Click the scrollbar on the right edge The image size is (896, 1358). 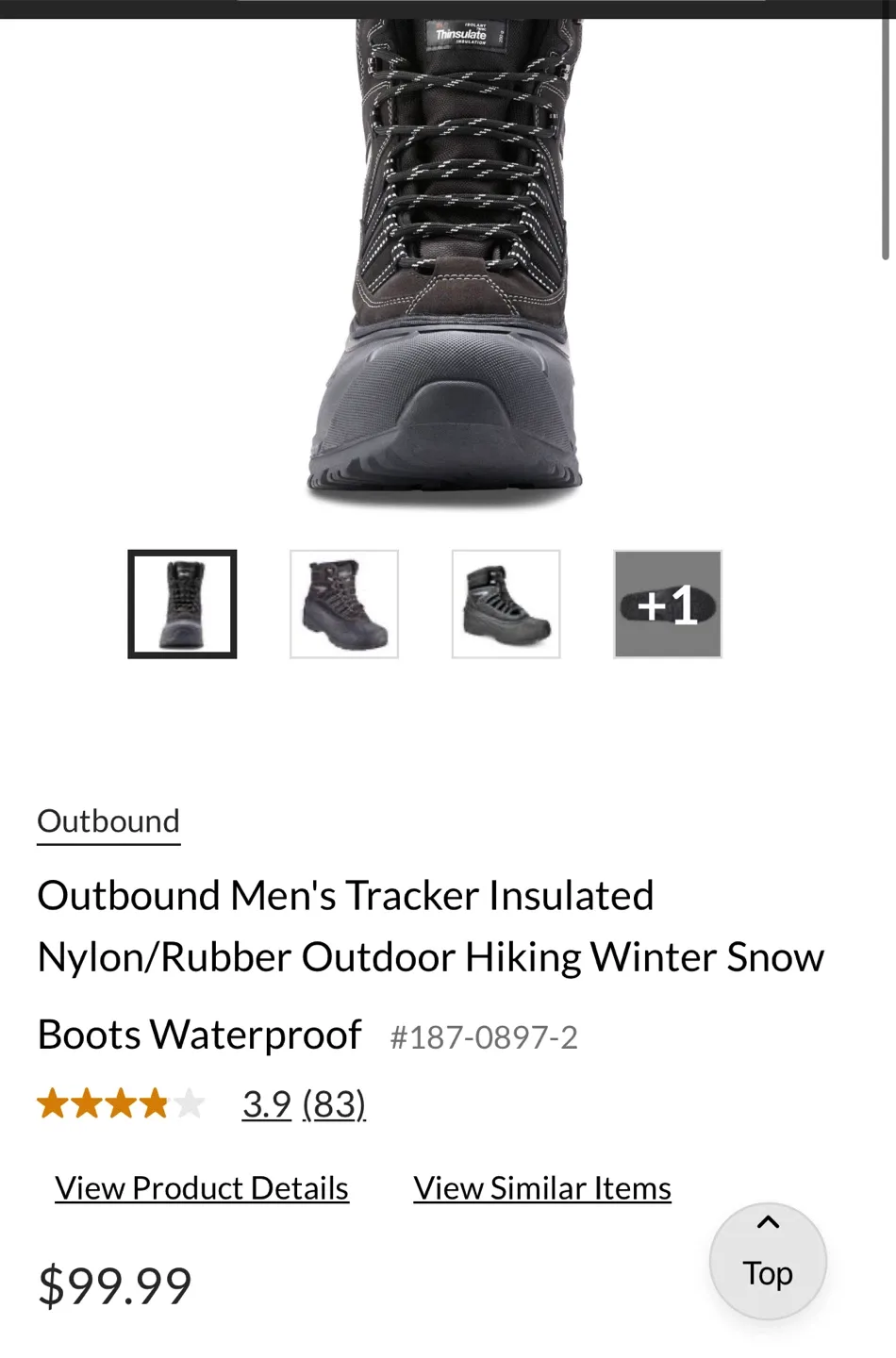tap(885, 132)
